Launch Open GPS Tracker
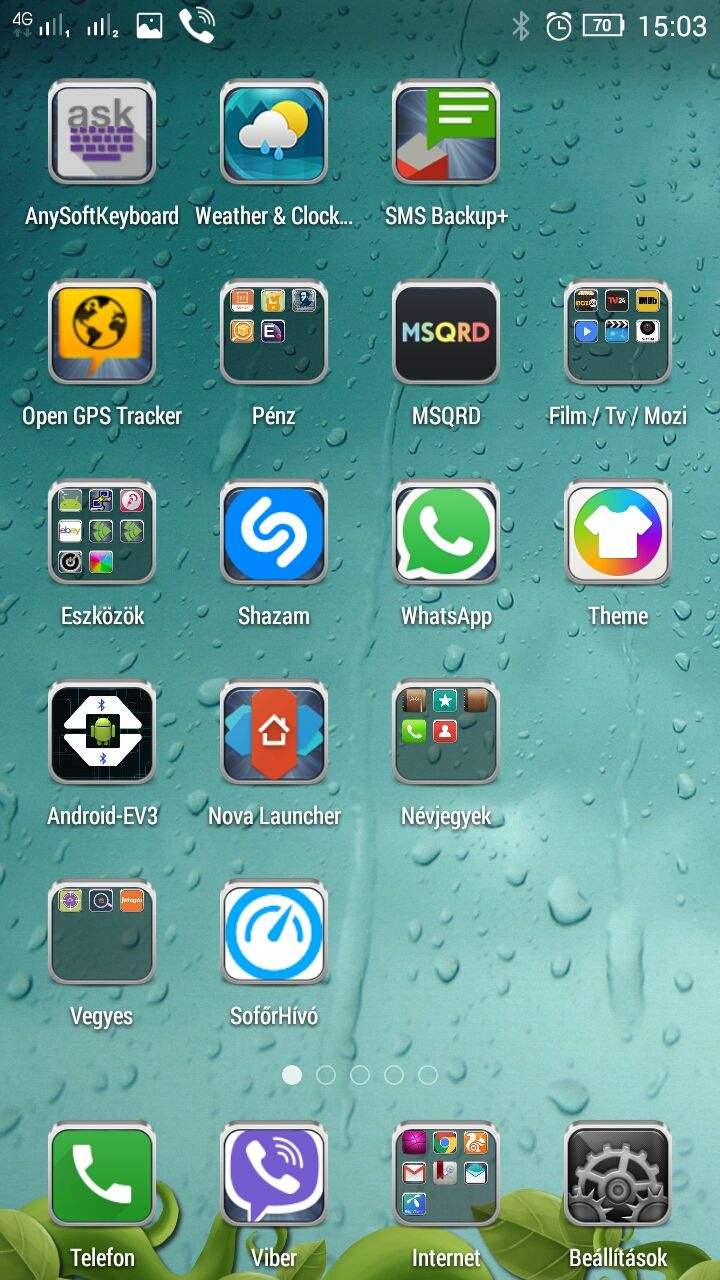This screenshot has width=720, height=1280. [x=101, y=333]
